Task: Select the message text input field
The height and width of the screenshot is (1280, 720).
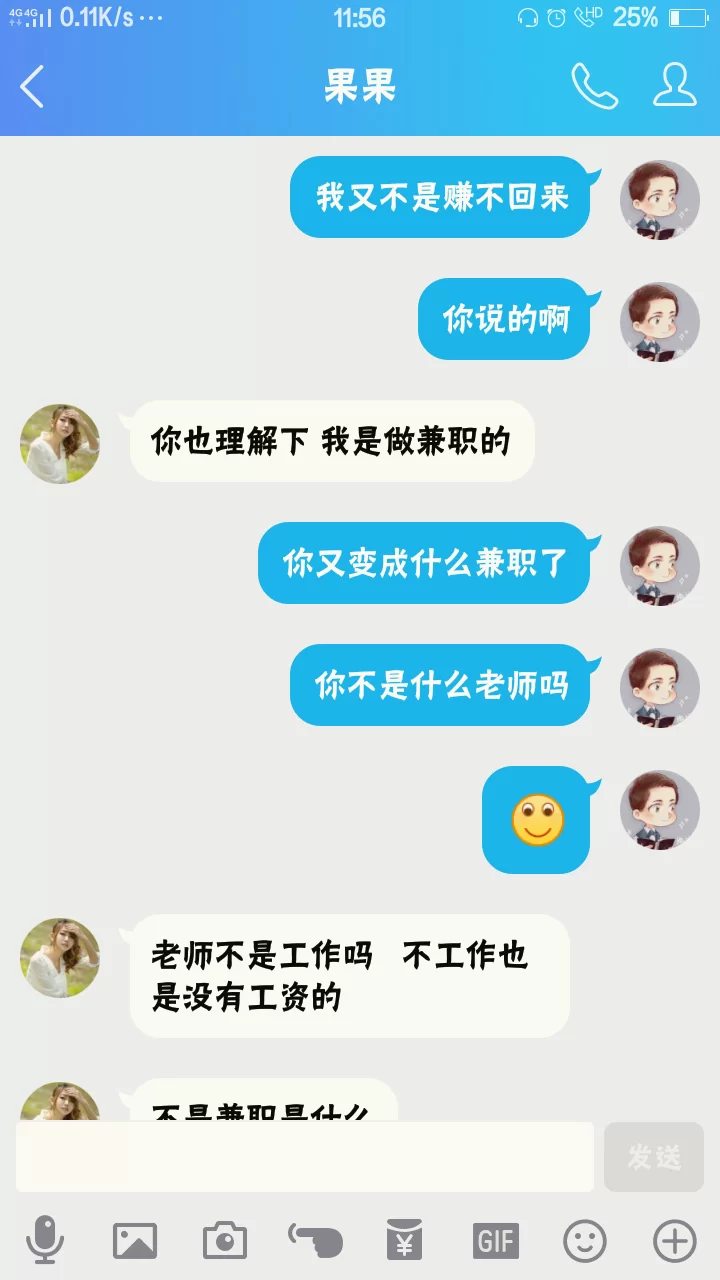Action: [x=300, y=1156]
